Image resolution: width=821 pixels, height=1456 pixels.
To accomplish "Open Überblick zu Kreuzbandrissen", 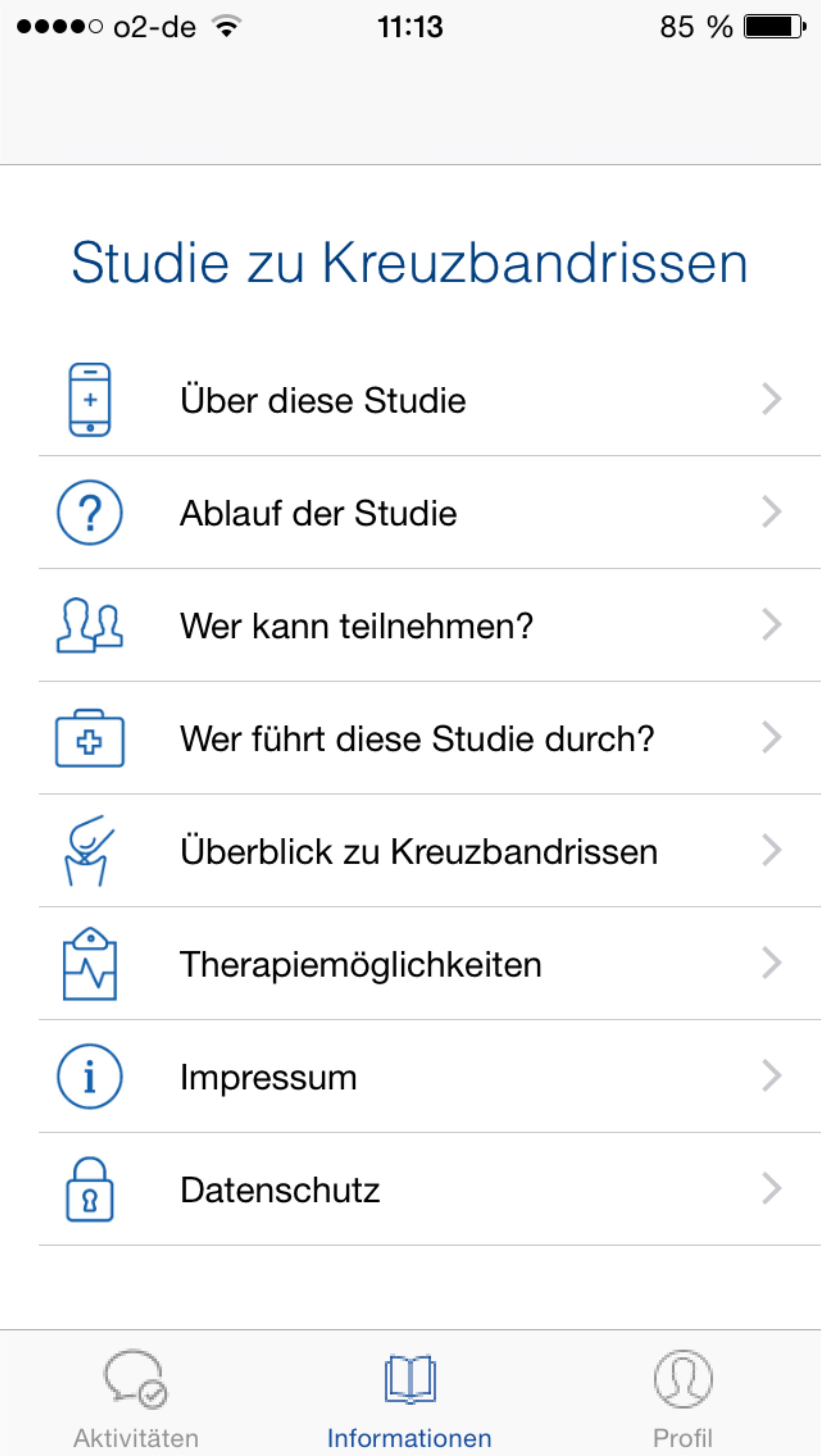I will click(x=410, y=851).
